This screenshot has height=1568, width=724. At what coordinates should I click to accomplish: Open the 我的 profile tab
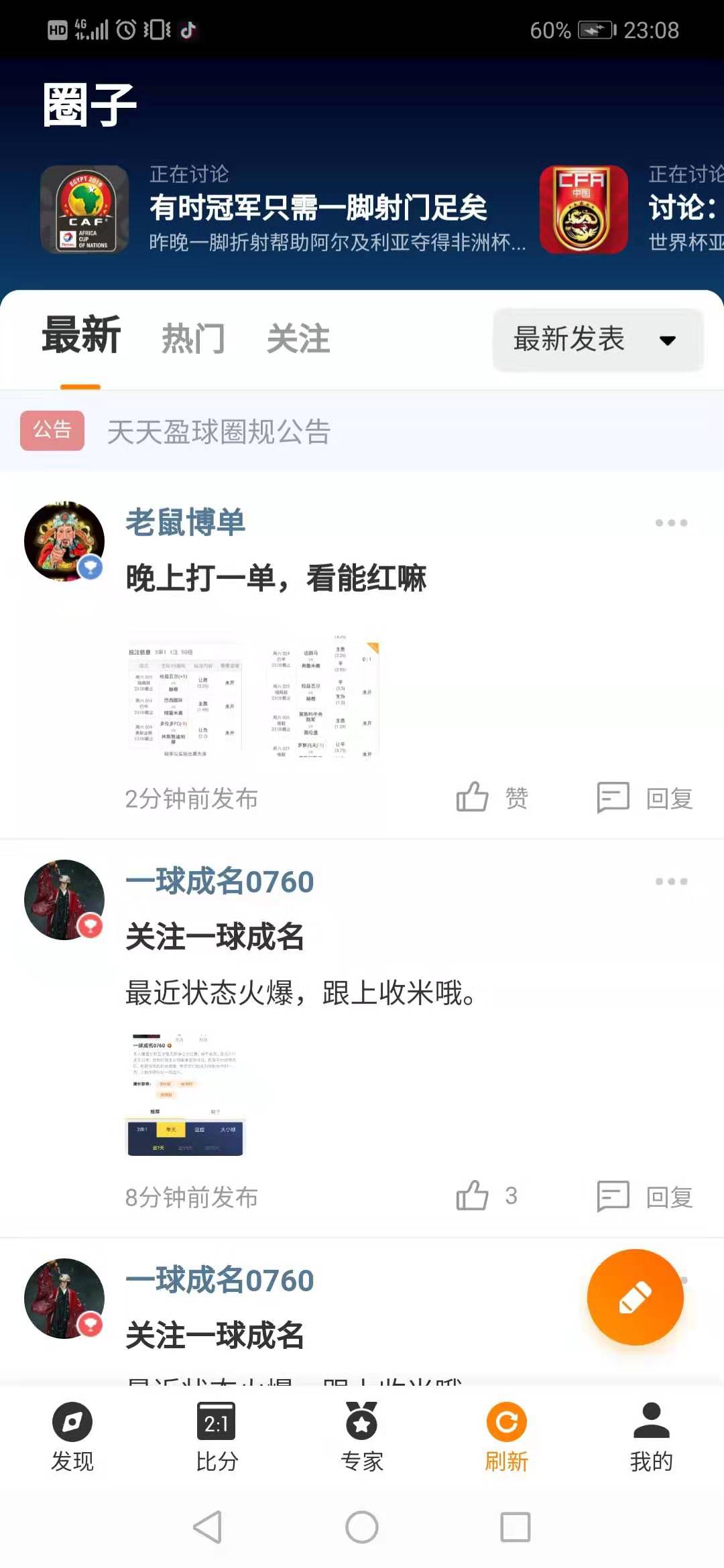tap(652, 1437)
